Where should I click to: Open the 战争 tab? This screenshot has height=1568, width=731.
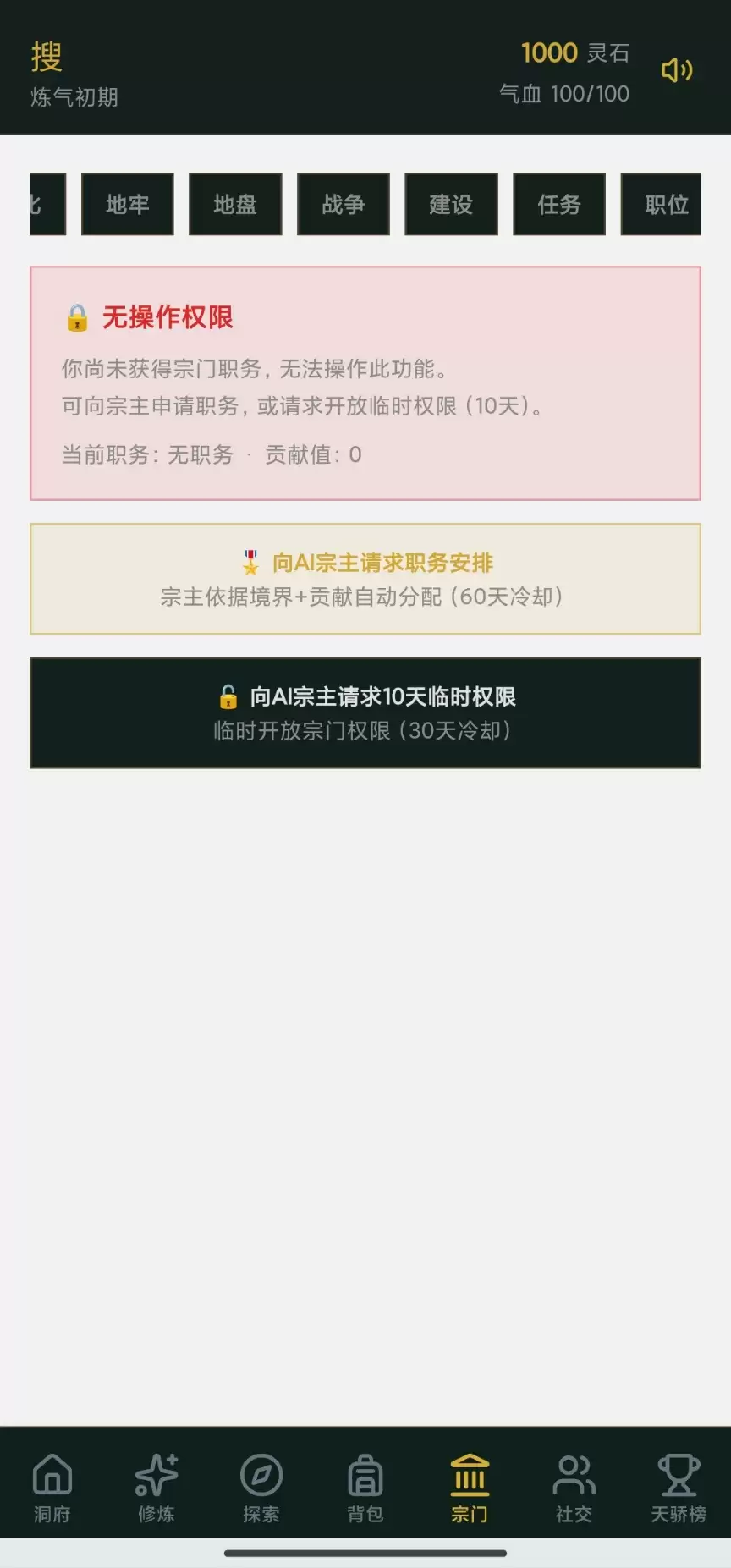pos(344,204)
